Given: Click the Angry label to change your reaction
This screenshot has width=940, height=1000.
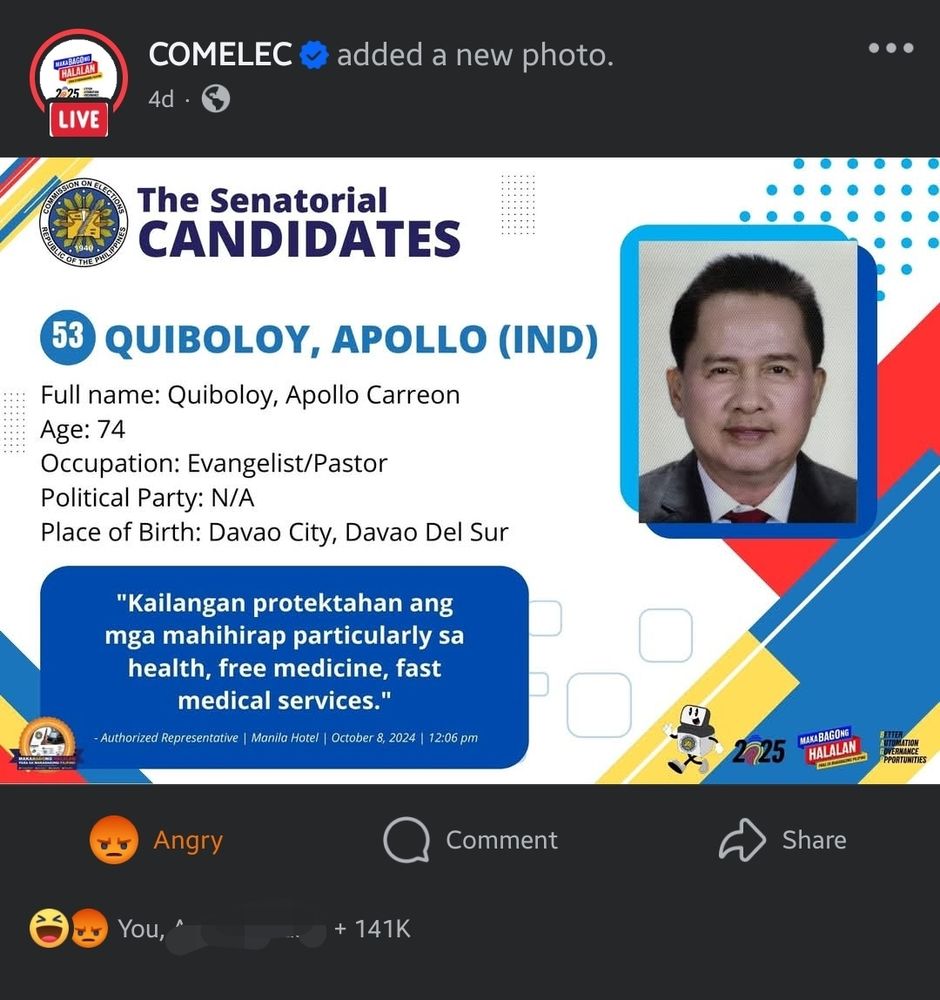Looking at the screenshot, I should pos(187,840).
